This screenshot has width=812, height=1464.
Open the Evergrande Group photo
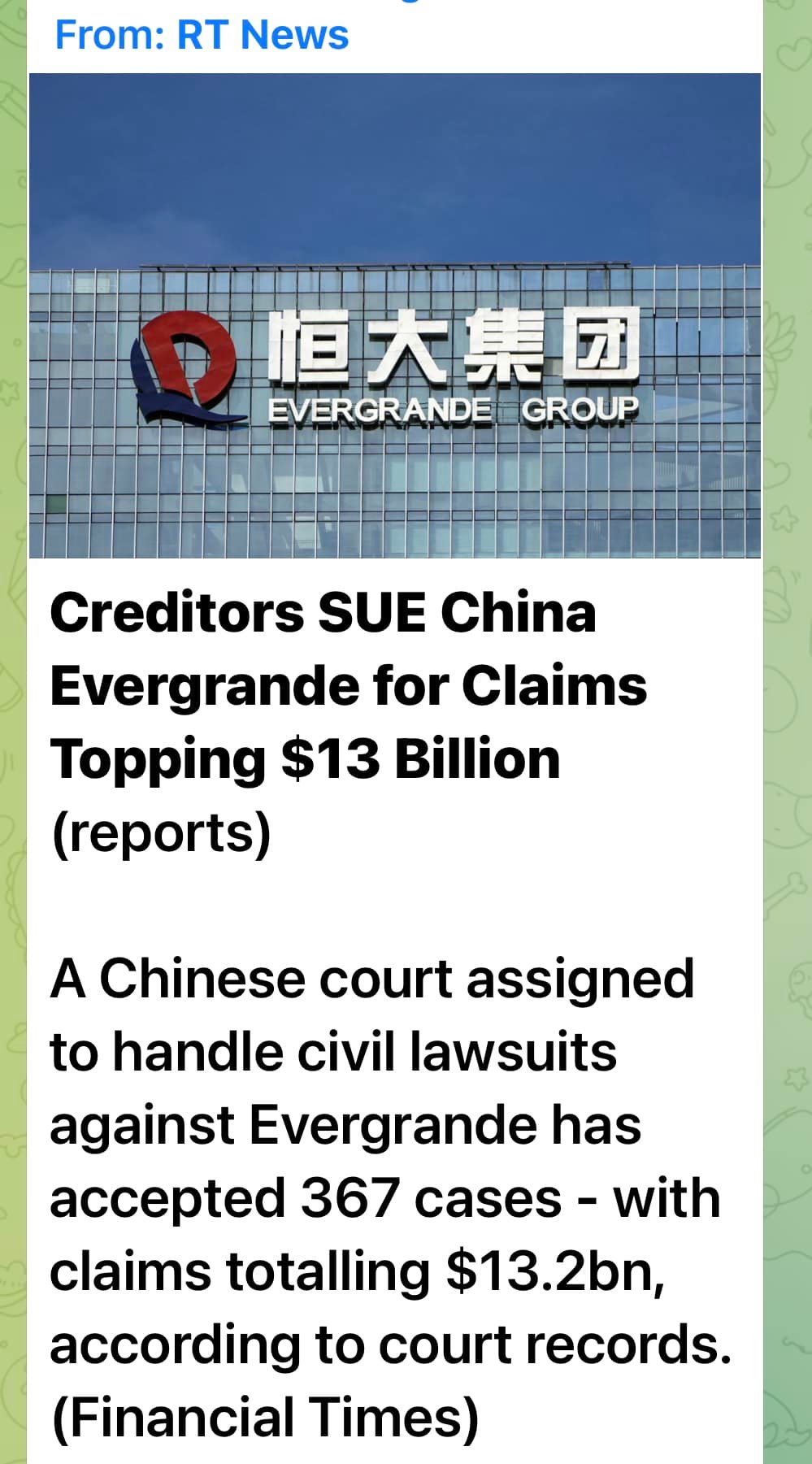pyautogui.click(x=395, y=315)
